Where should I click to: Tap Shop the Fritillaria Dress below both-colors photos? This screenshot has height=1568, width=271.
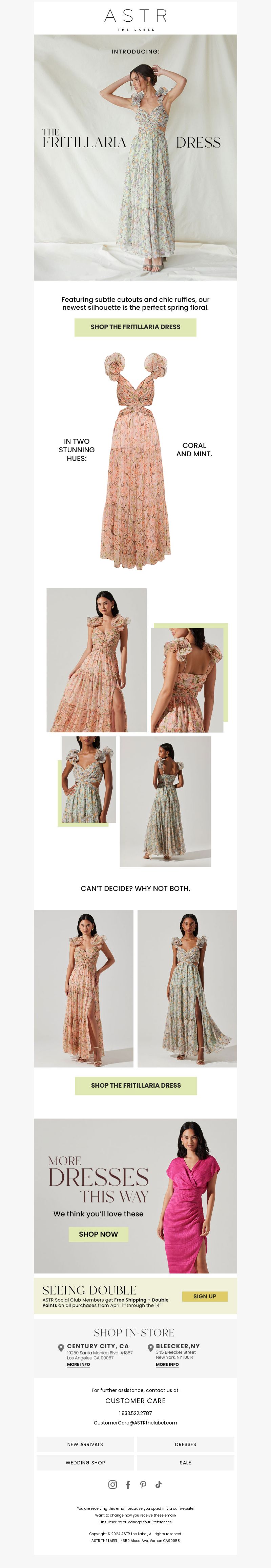point(136,1085)
